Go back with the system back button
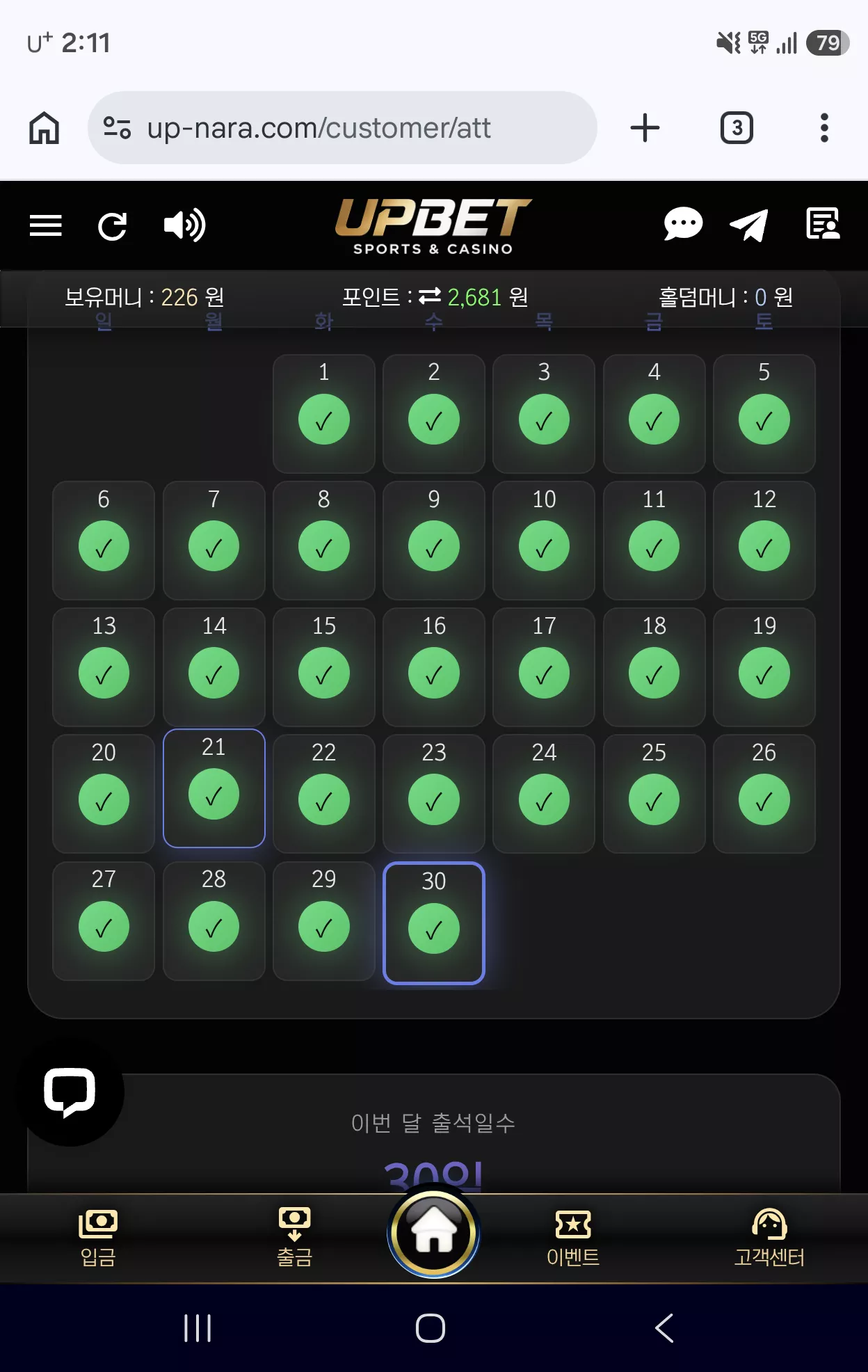Image resolution: width=868 pixels, height=1372 pixels. (664, 1328)
